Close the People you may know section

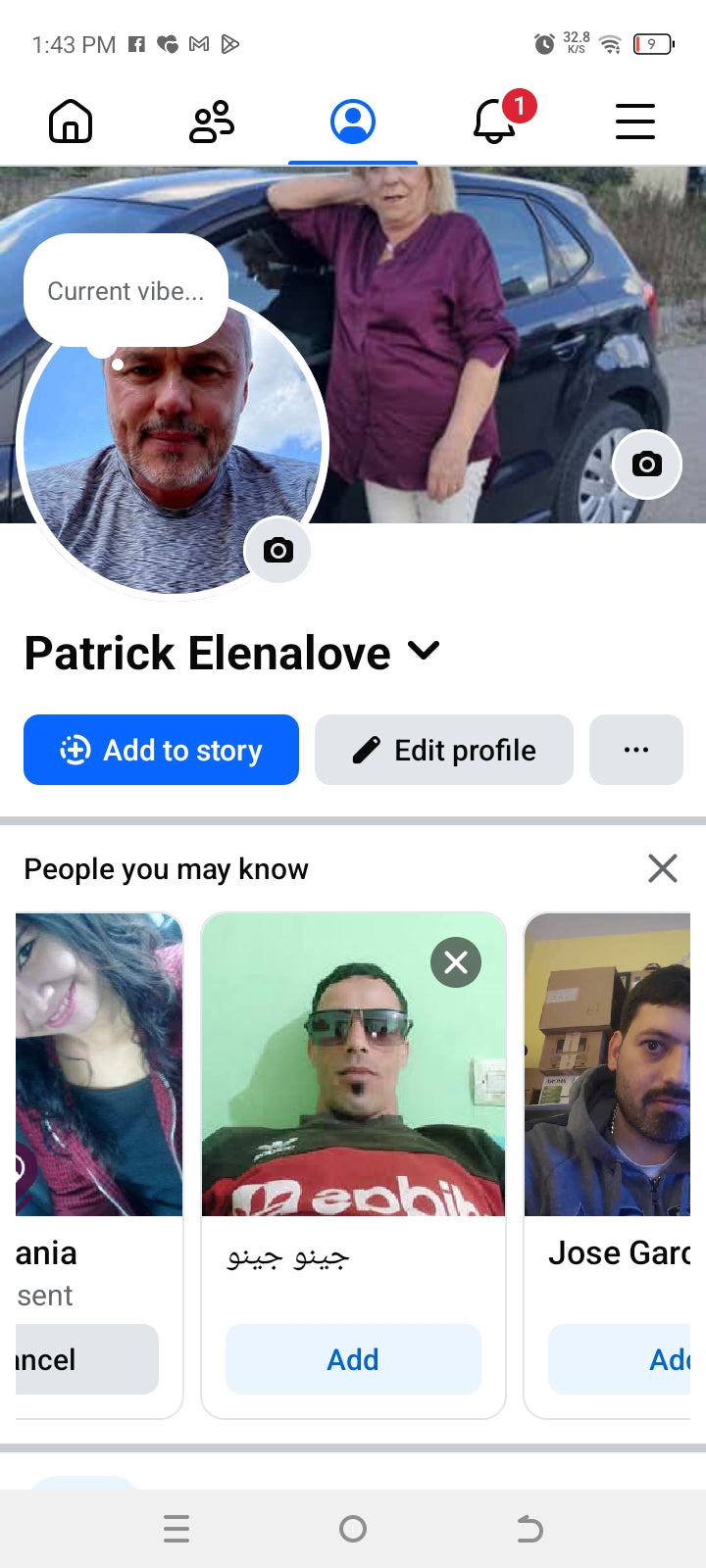[x=662, y=868]
